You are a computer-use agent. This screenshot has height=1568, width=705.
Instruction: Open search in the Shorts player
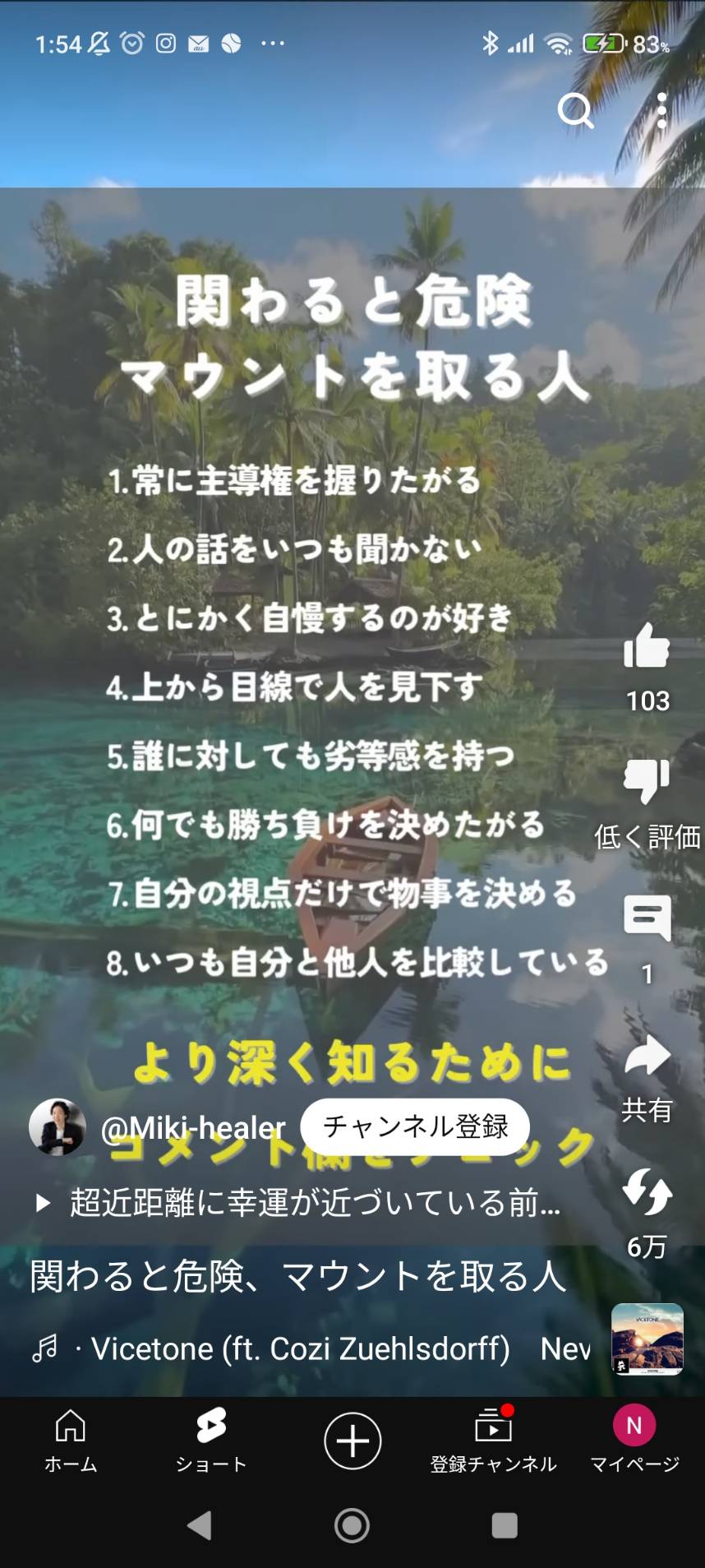[575, 110]
